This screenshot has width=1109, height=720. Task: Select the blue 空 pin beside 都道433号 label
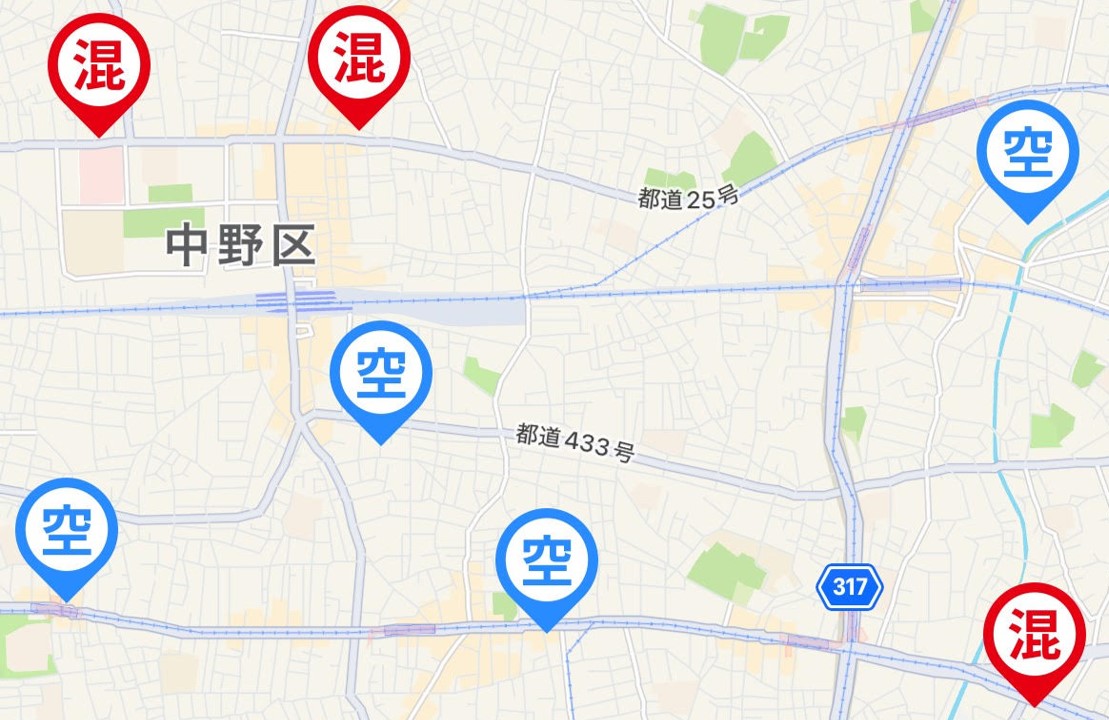click(x=381, y=373)
